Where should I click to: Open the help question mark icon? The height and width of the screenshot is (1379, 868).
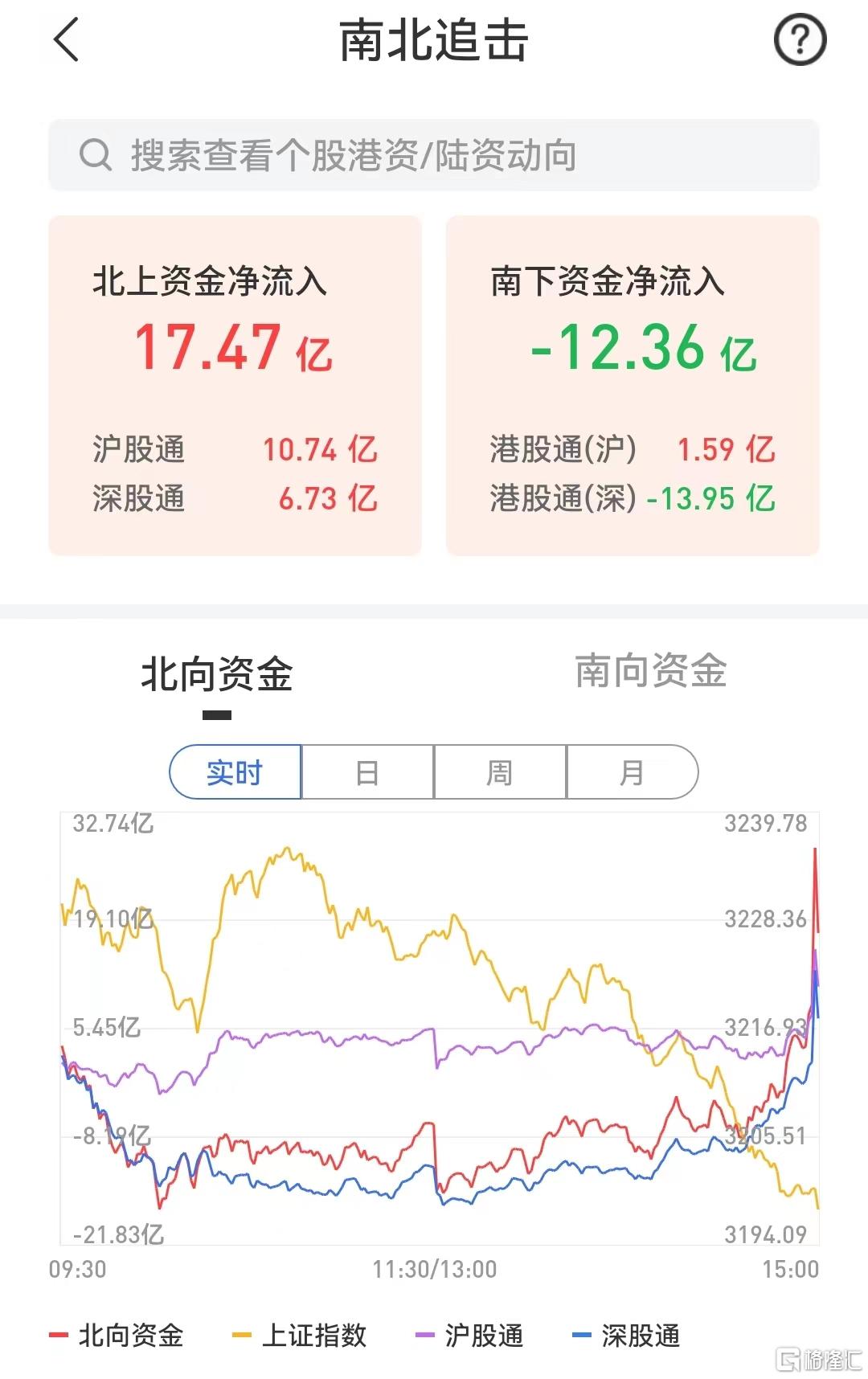[x=799, y=40]
